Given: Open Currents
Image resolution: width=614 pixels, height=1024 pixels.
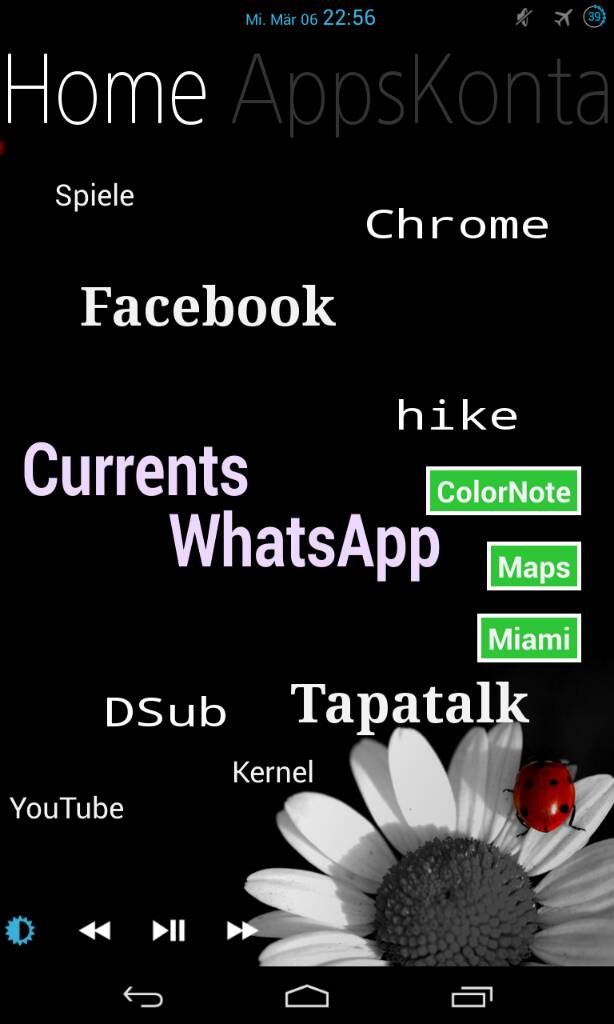Looking at the screenshot, I should click(136, 470).
